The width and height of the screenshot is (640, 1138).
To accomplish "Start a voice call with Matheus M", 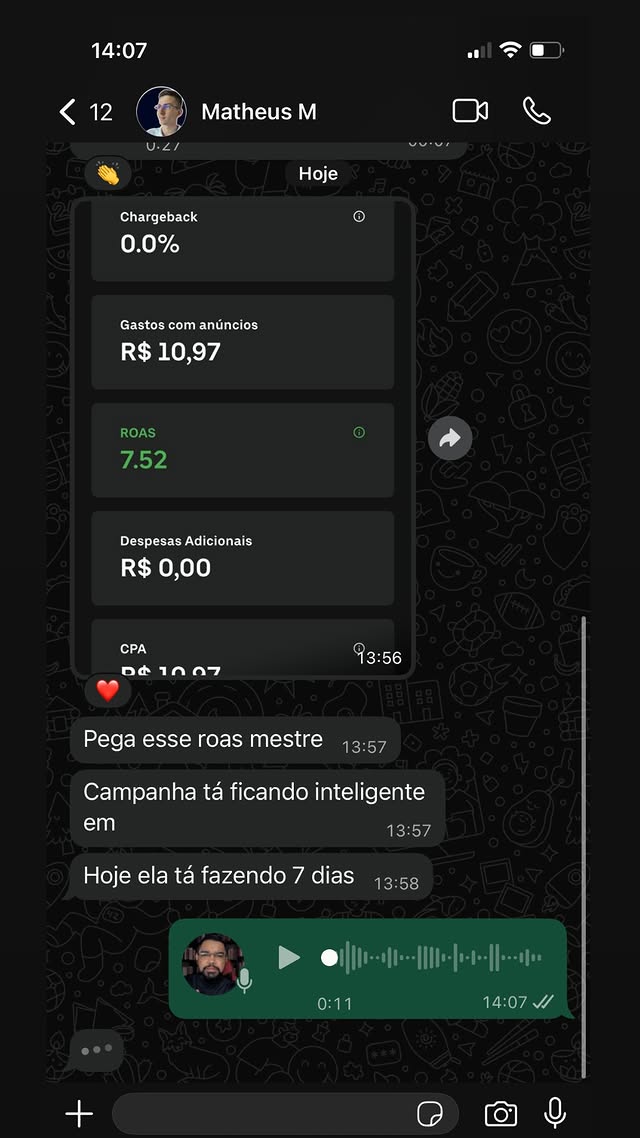I will (x=537, y=111).
